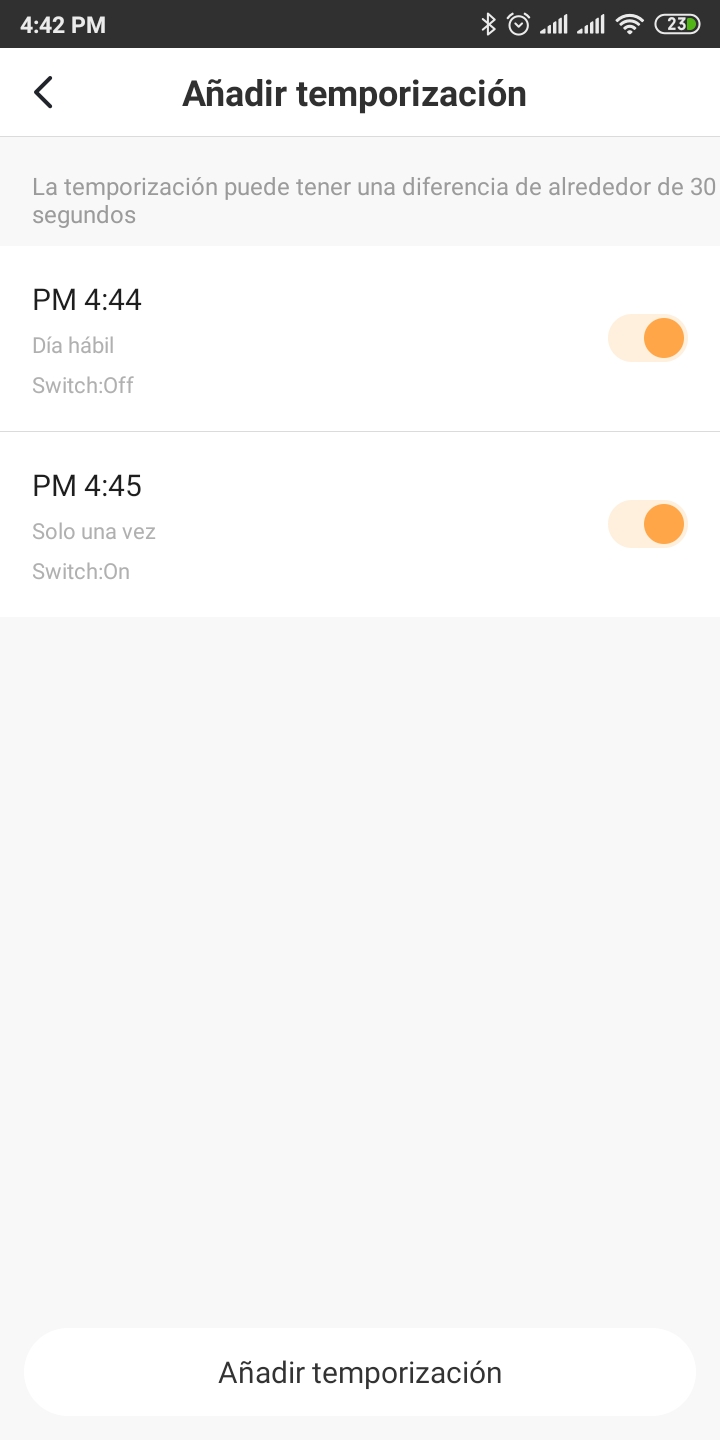
Task: Turn off the PM 4:45 timer
Action: point(648,524)
